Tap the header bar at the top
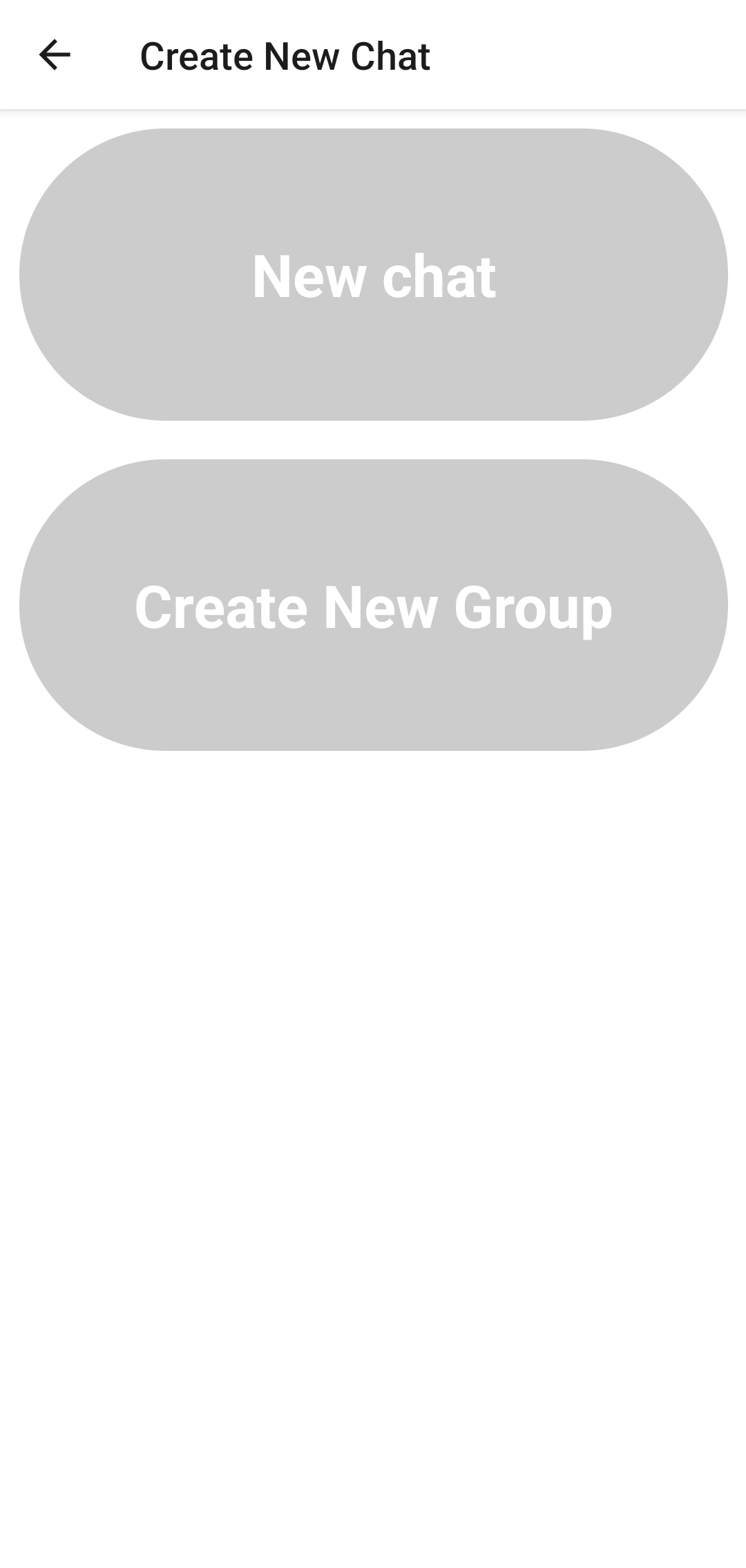Screen dimensions: 746x1568 coord(373,54)
